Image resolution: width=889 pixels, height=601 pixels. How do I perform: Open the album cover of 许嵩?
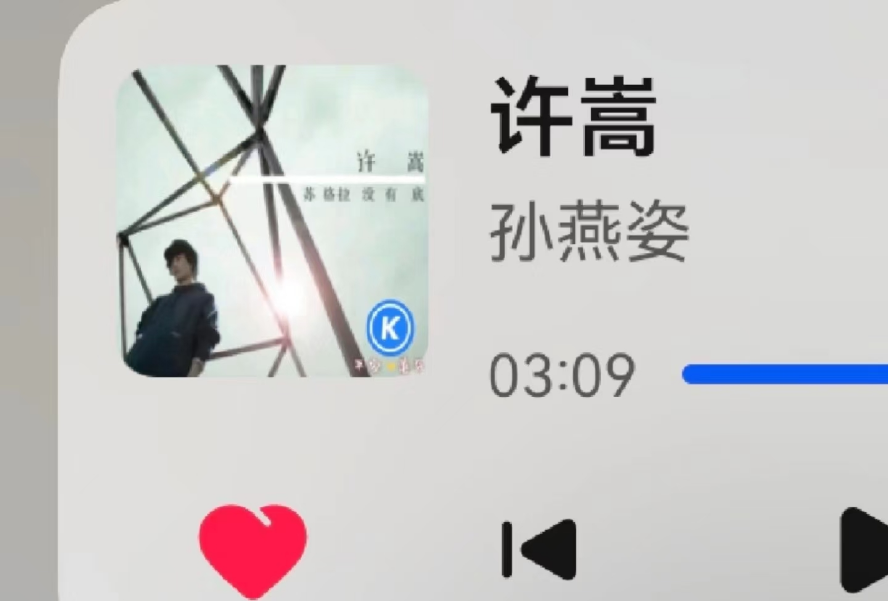pos(273,221)
